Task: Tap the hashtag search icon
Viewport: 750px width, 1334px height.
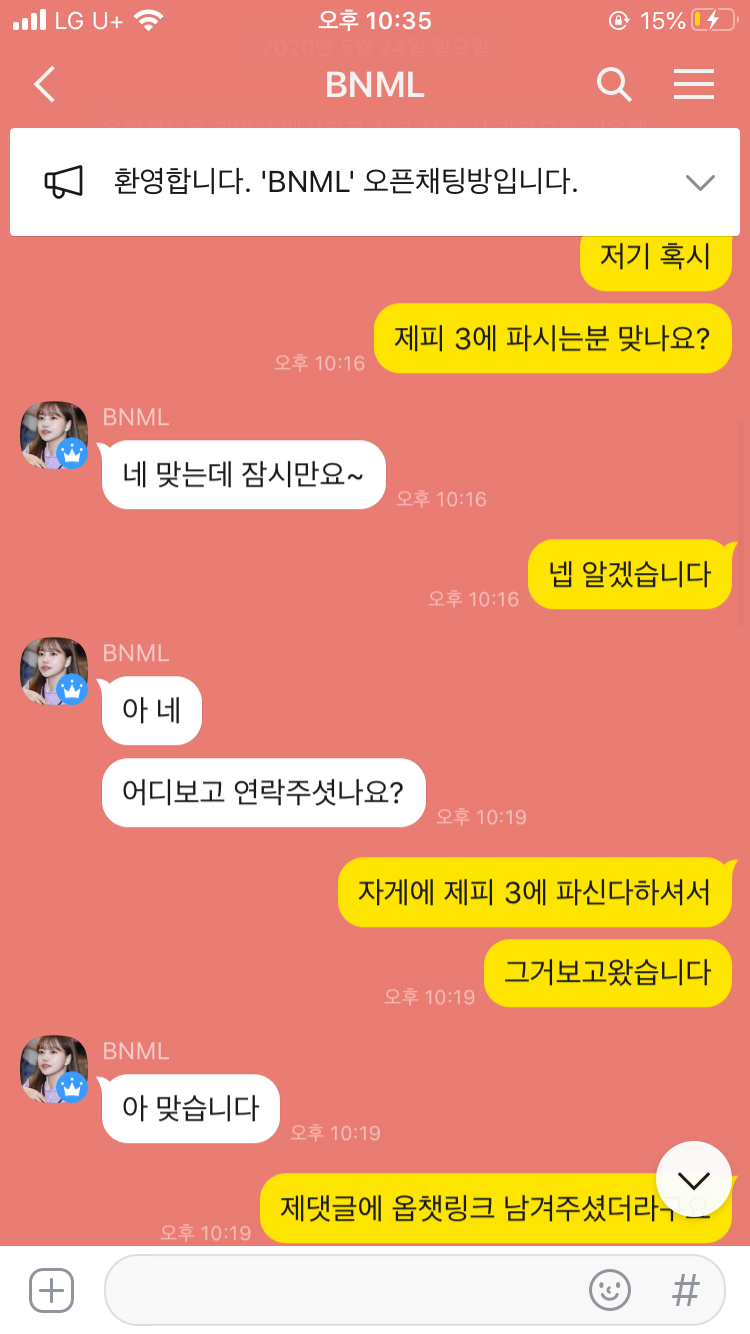Action: (685, 1290)
